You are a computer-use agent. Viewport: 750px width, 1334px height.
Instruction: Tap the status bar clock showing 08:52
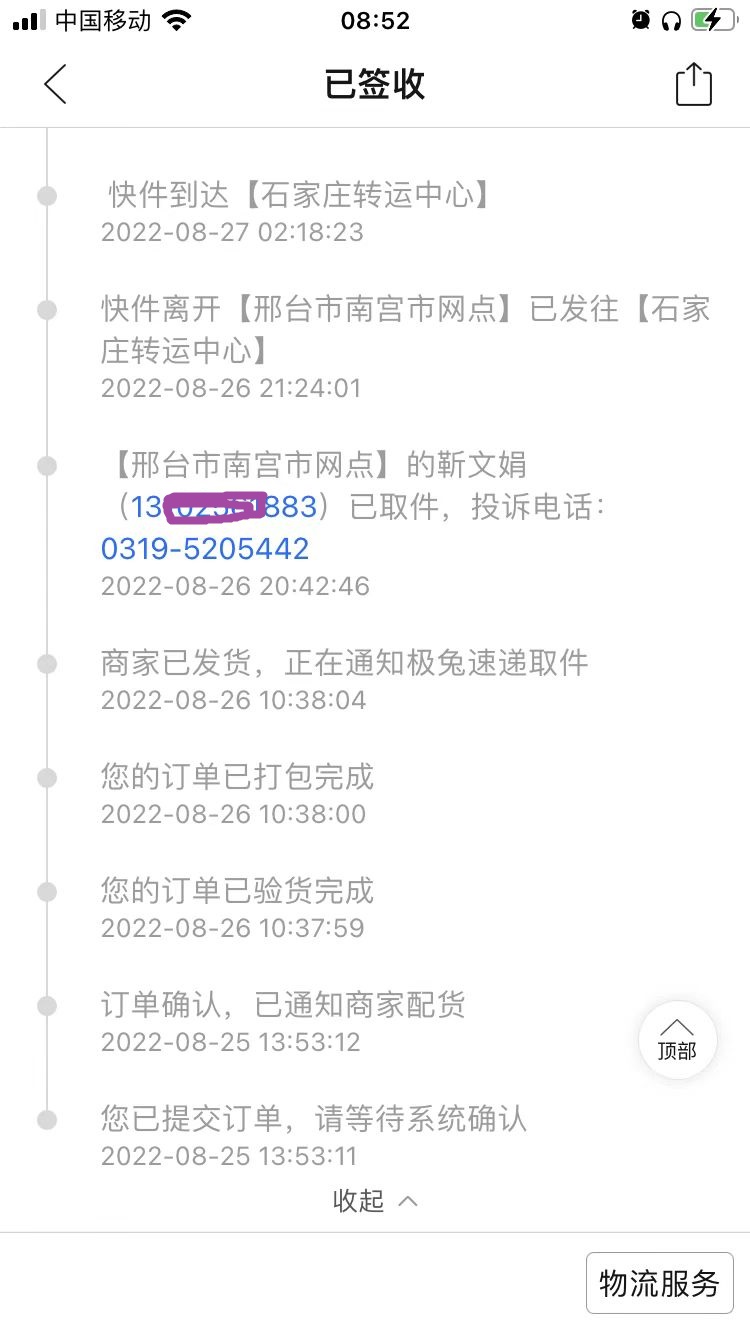click(x=375, y=22)
